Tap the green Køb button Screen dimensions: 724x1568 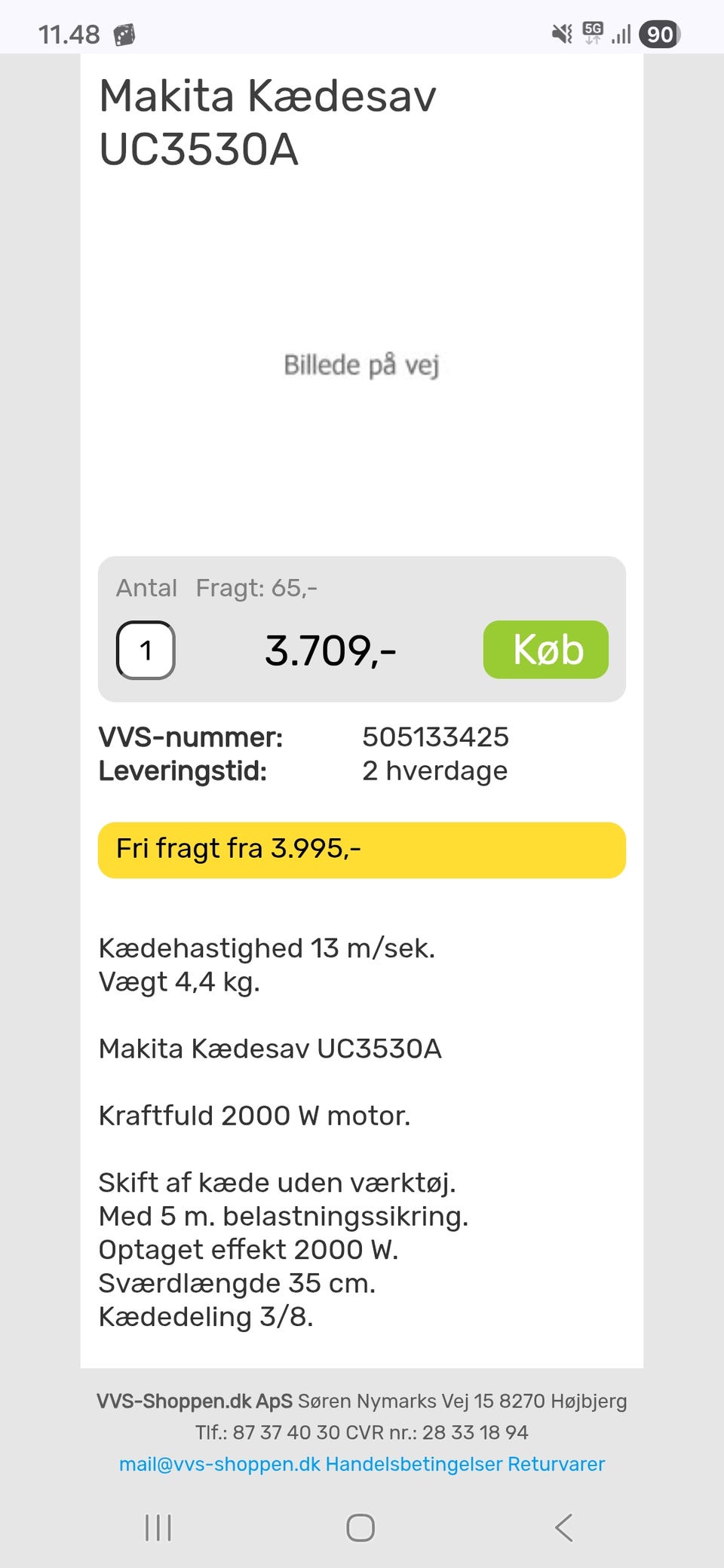click(x=545, y=649)
